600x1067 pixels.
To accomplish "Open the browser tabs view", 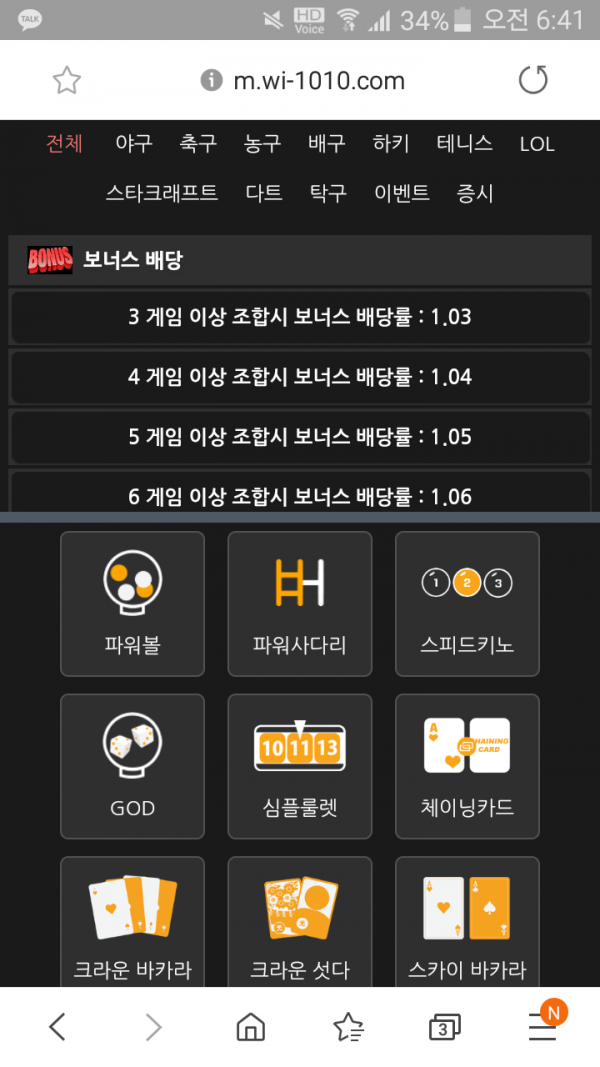I will point(444,1026).
